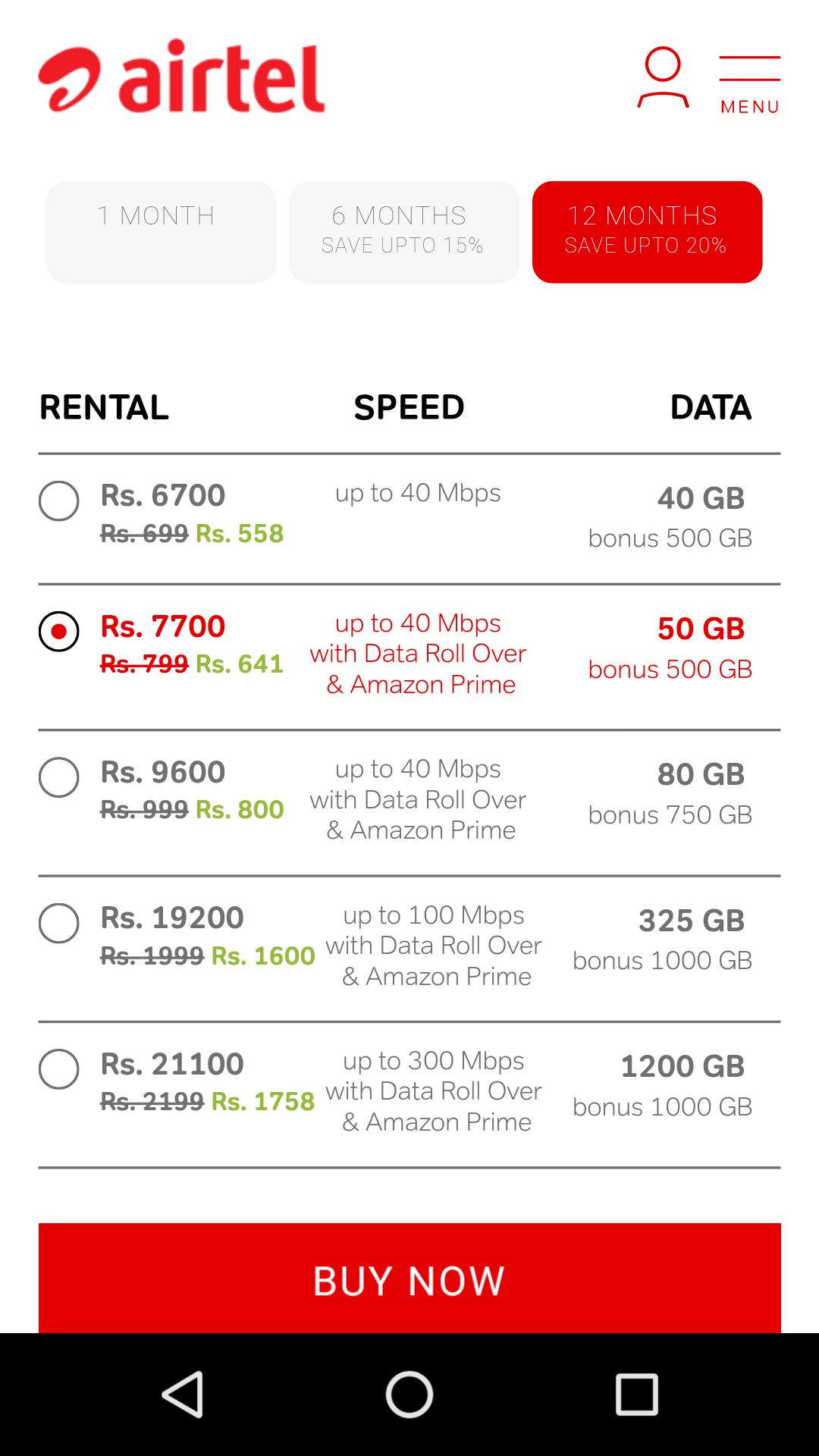Choose the Rs. 21100 plan radio button
Image resolution: width=819 pixels, height=1456 pixels.
tap(58, 1071)
